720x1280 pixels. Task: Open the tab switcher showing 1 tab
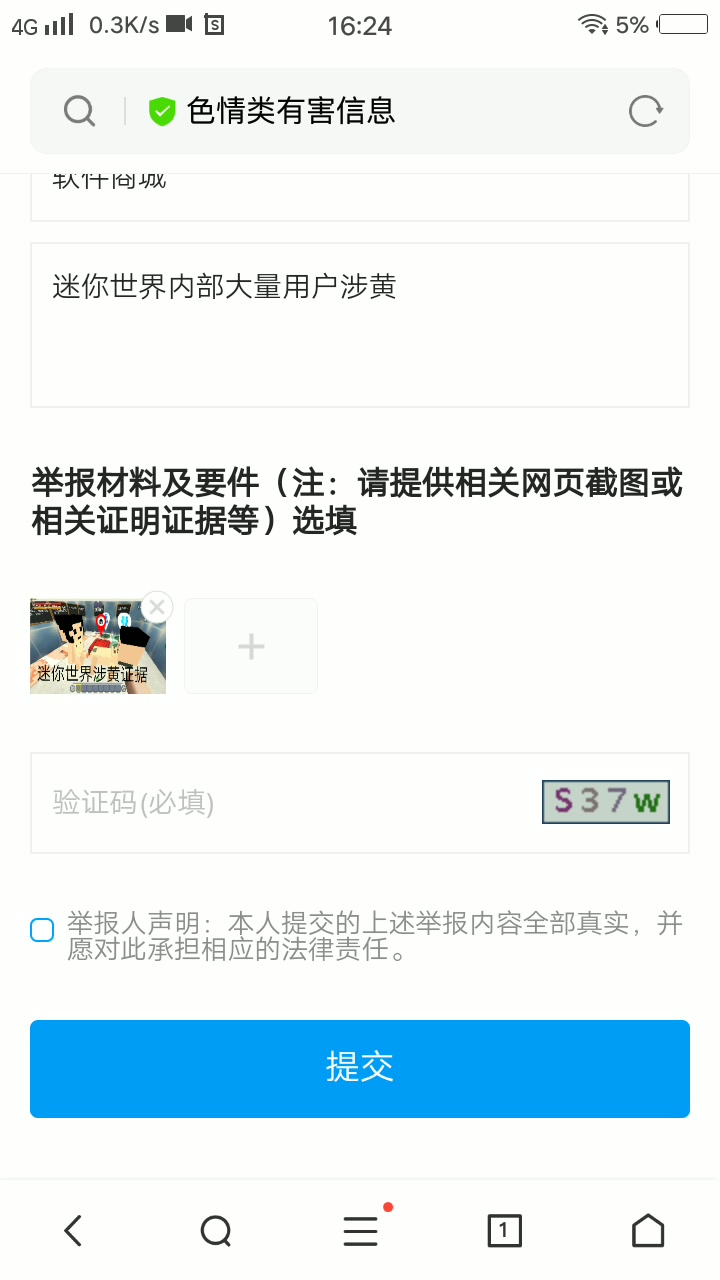[504, 1230]
